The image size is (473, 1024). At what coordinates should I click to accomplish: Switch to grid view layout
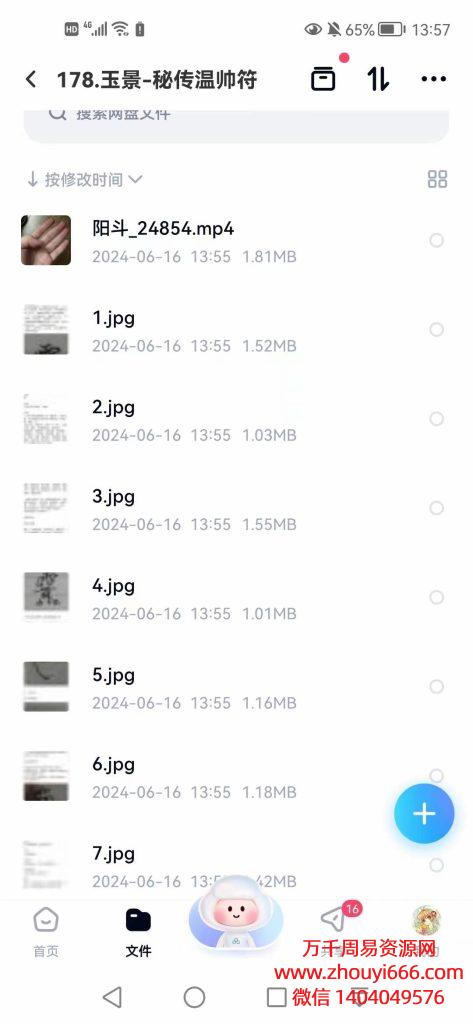point(437,179)
